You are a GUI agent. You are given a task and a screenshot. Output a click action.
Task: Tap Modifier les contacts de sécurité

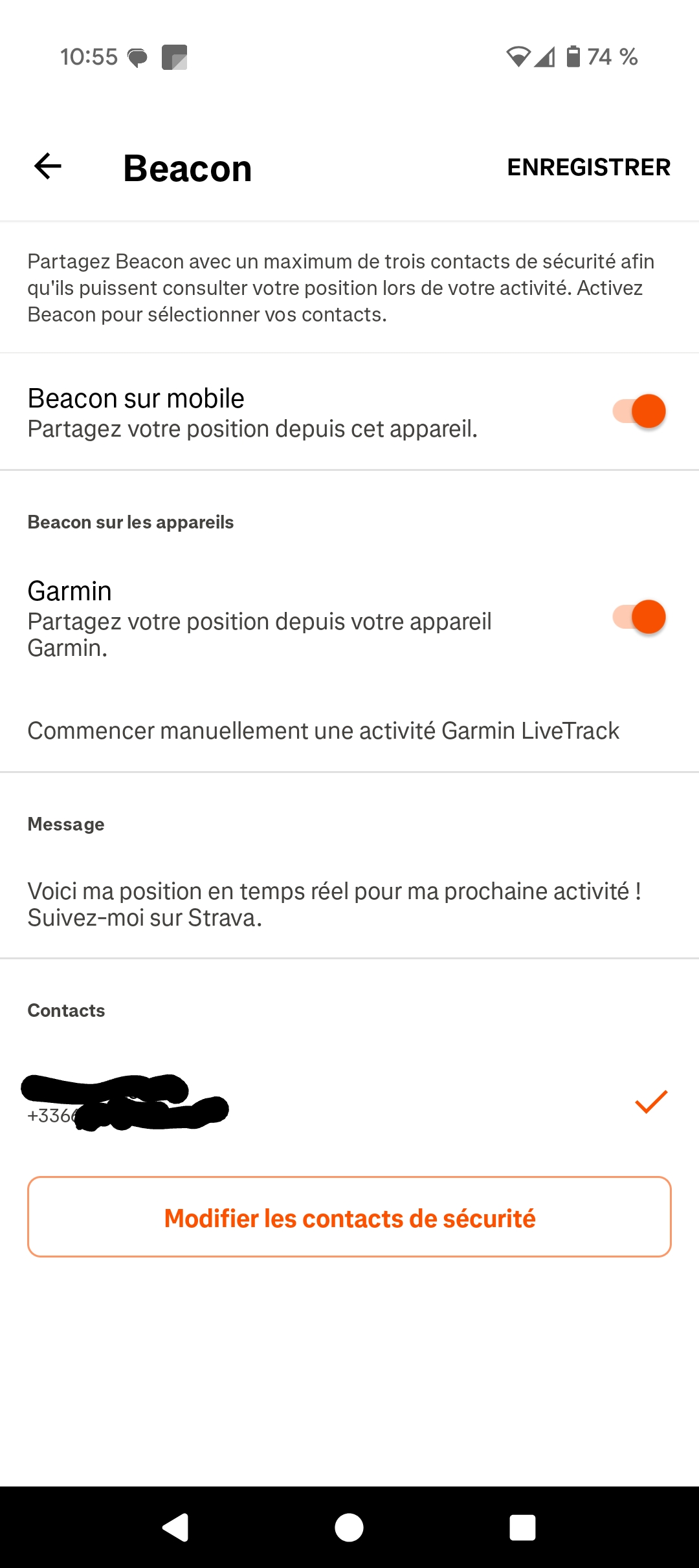tap(349, 1217)
